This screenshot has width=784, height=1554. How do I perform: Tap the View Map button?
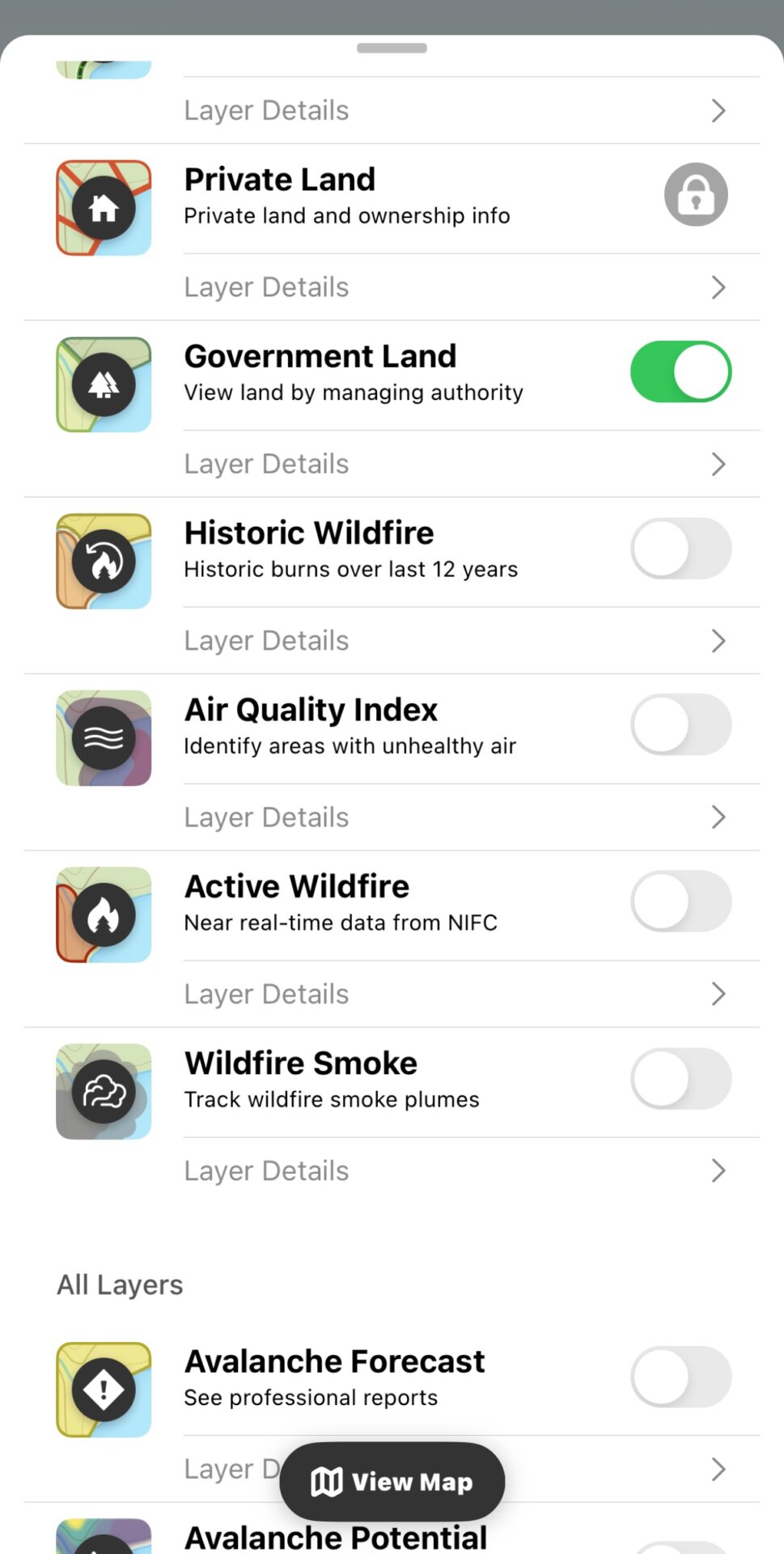(392, 1482)
